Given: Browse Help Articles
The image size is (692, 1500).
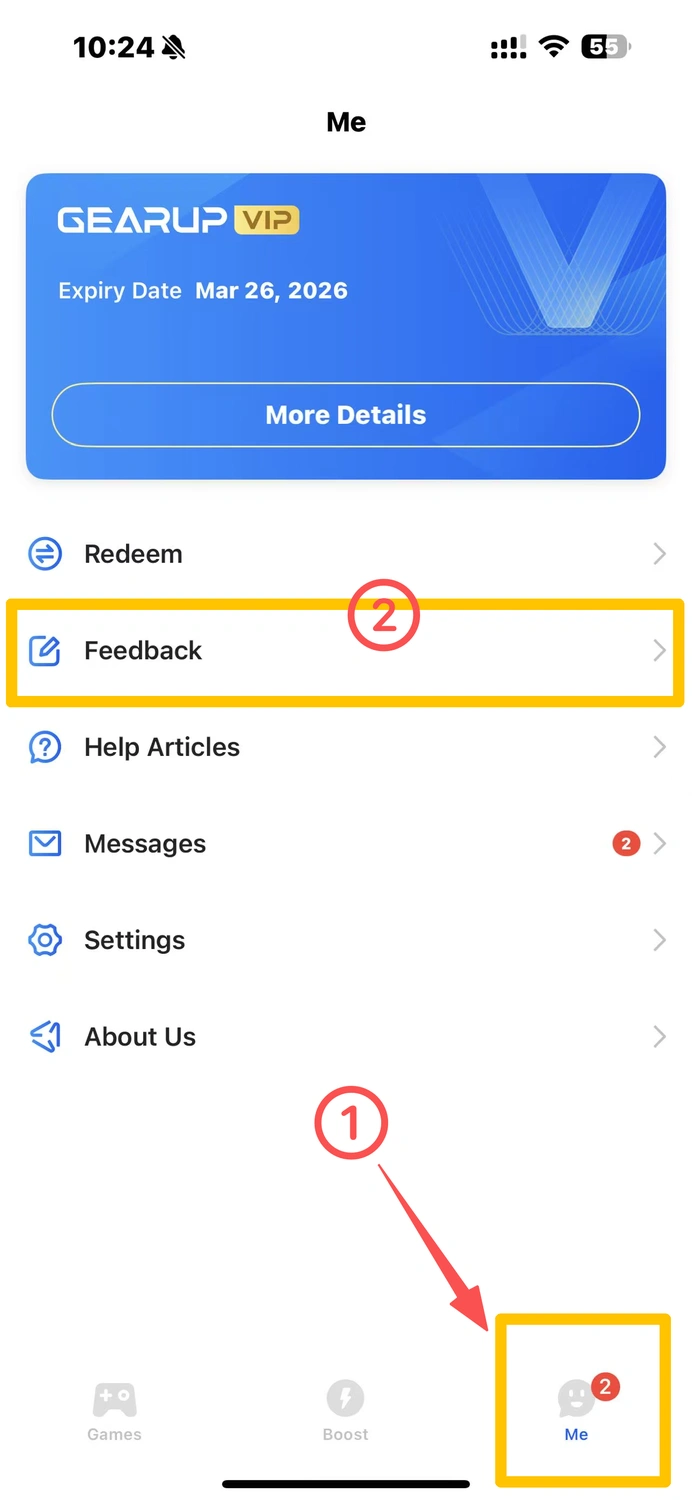Looking at the screenshot, I should 346,747.
